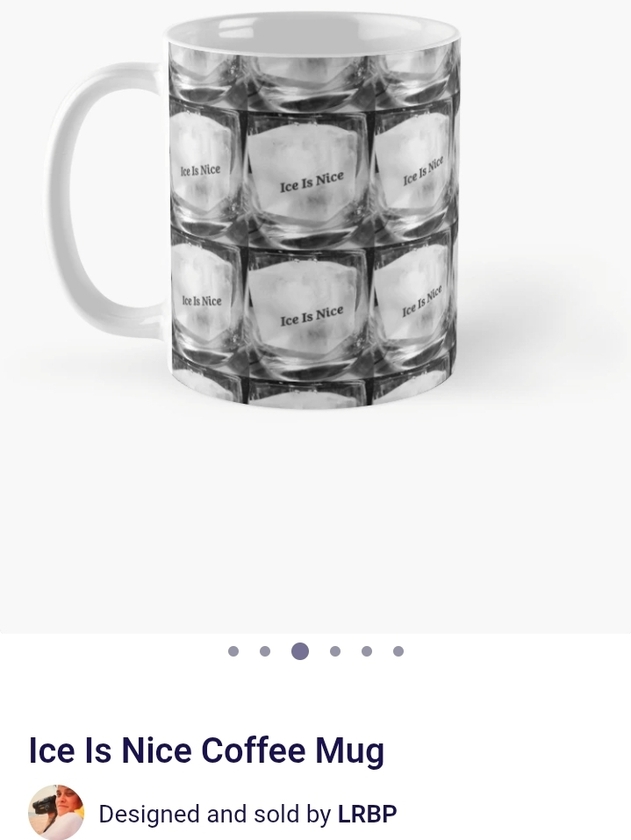Jump to the last image dot
631x840 pixels.
point(398,651)
